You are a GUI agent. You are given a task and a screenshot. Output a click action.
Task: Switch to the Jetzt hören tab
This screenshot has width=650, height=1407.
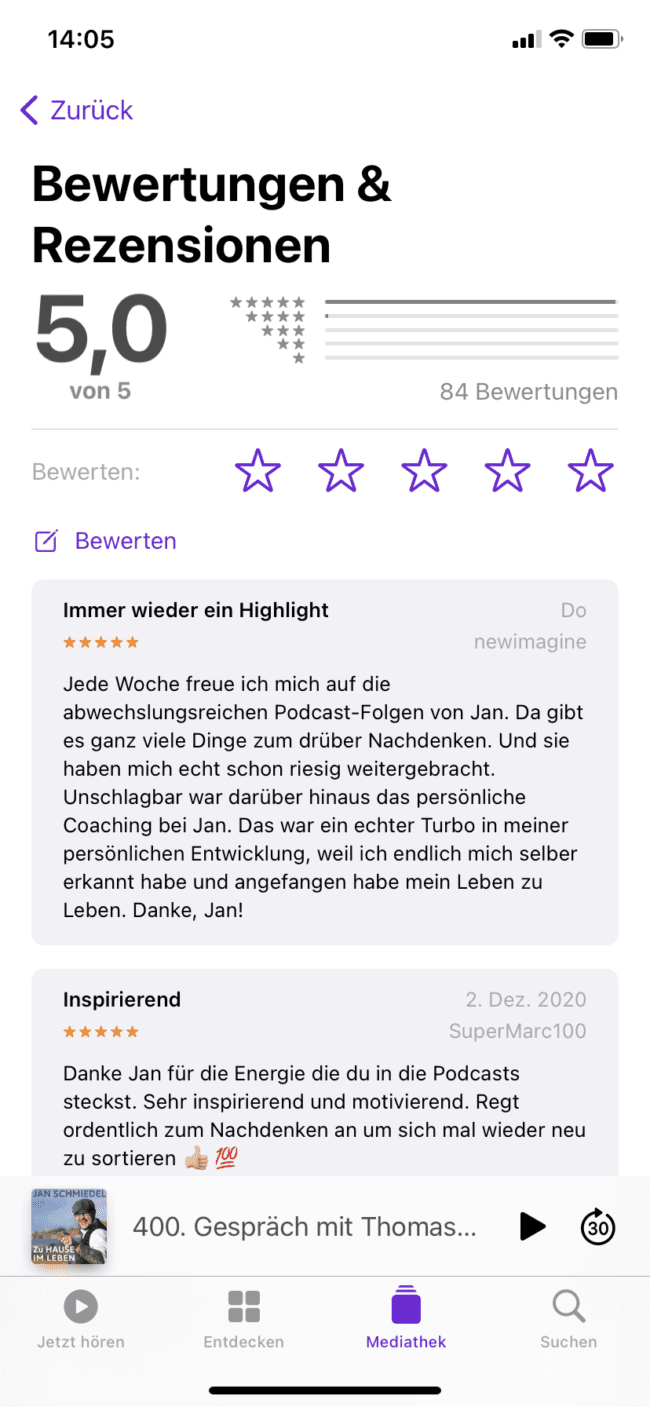(81, 1318)
